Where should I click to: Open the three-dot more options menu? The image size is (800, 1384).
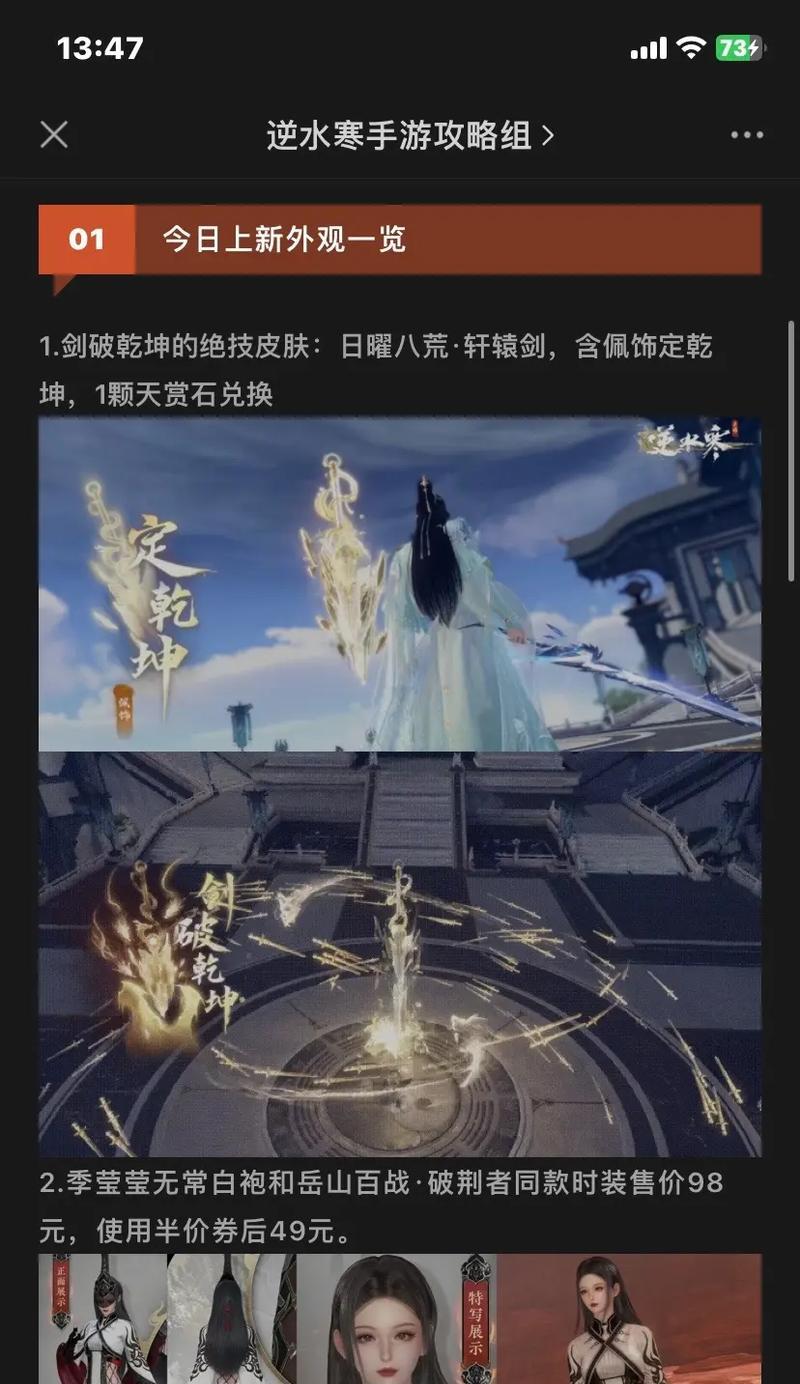[x=746, y=135]
